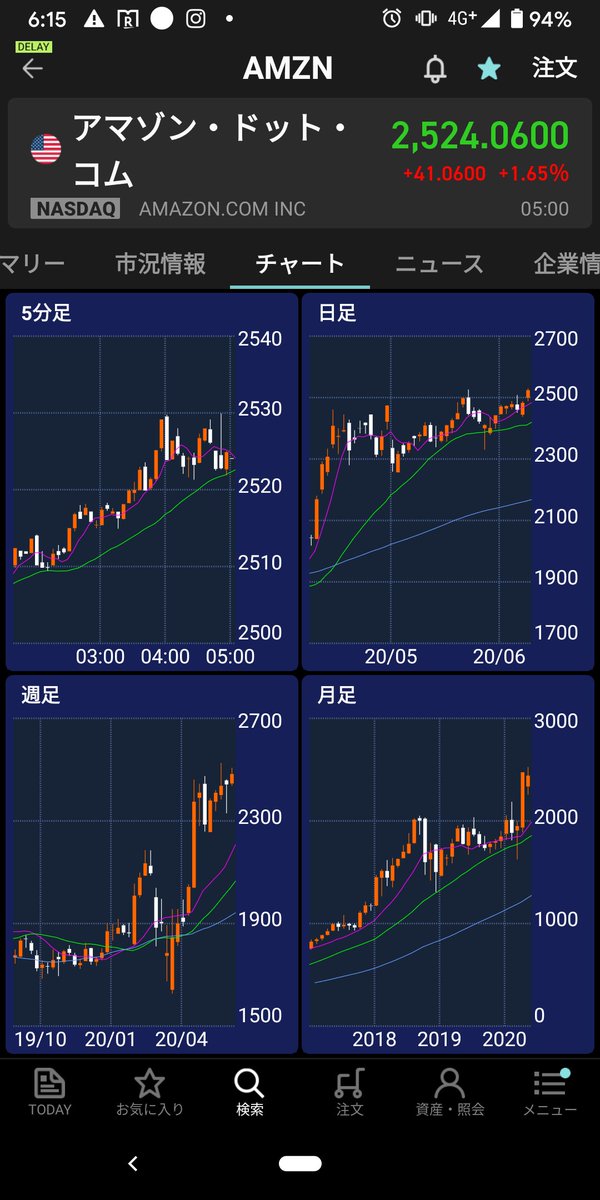Open the 検索 search section
This screenshot has height=1200, width=600.
[249, 1092]
